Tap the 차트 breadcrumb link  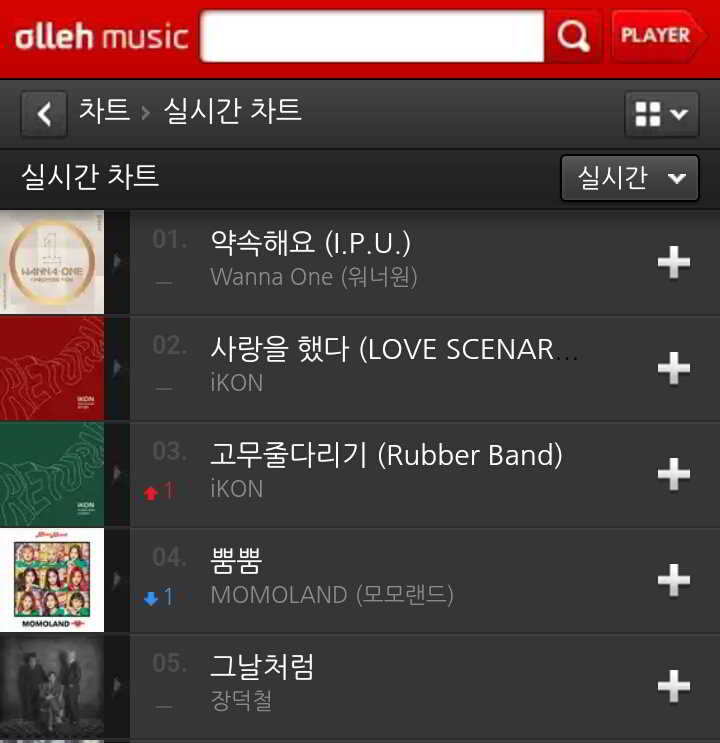click(104, 110)
